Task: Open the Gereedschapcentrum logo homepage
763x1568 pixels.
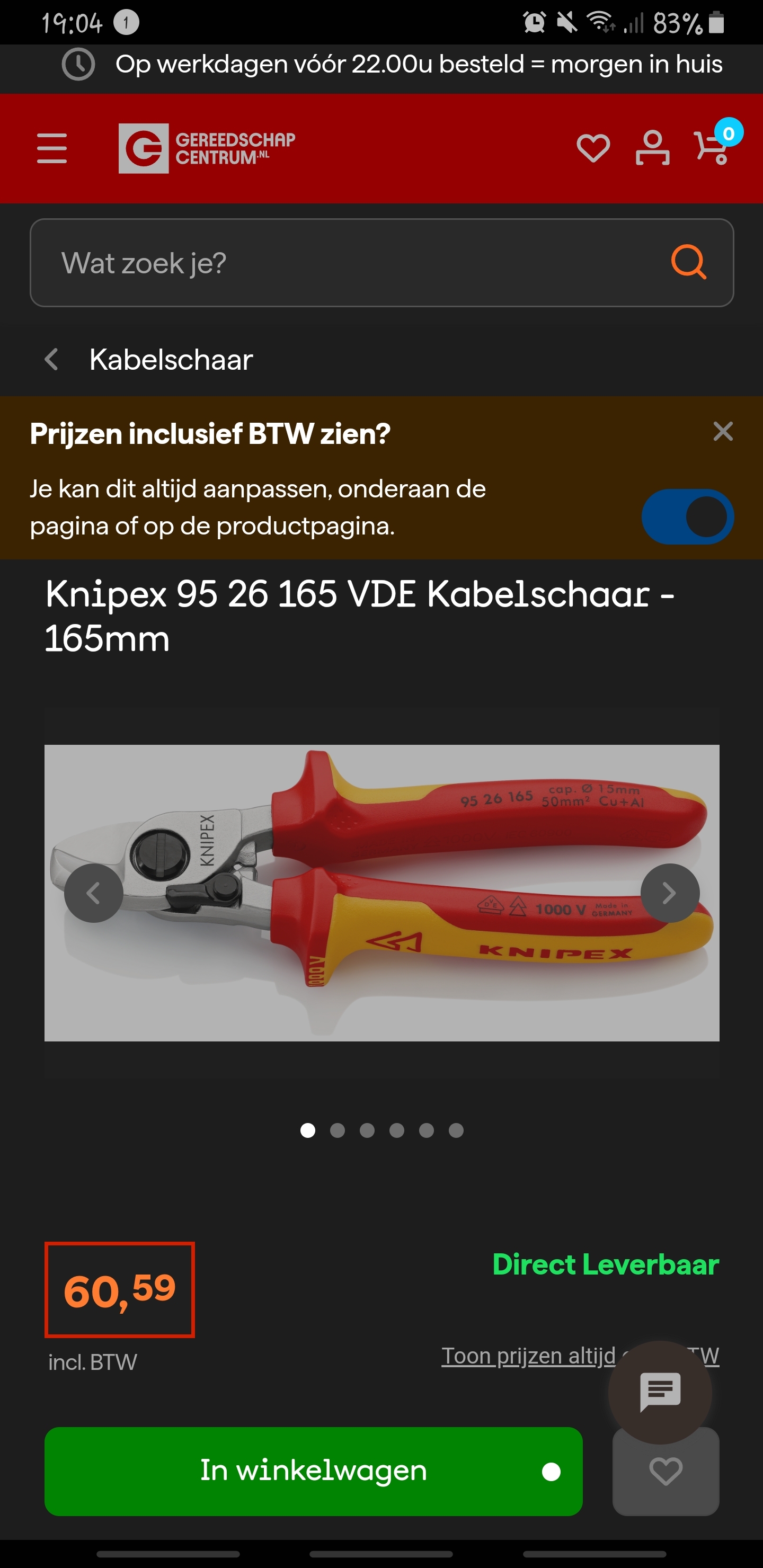Action: click(207, 148)
